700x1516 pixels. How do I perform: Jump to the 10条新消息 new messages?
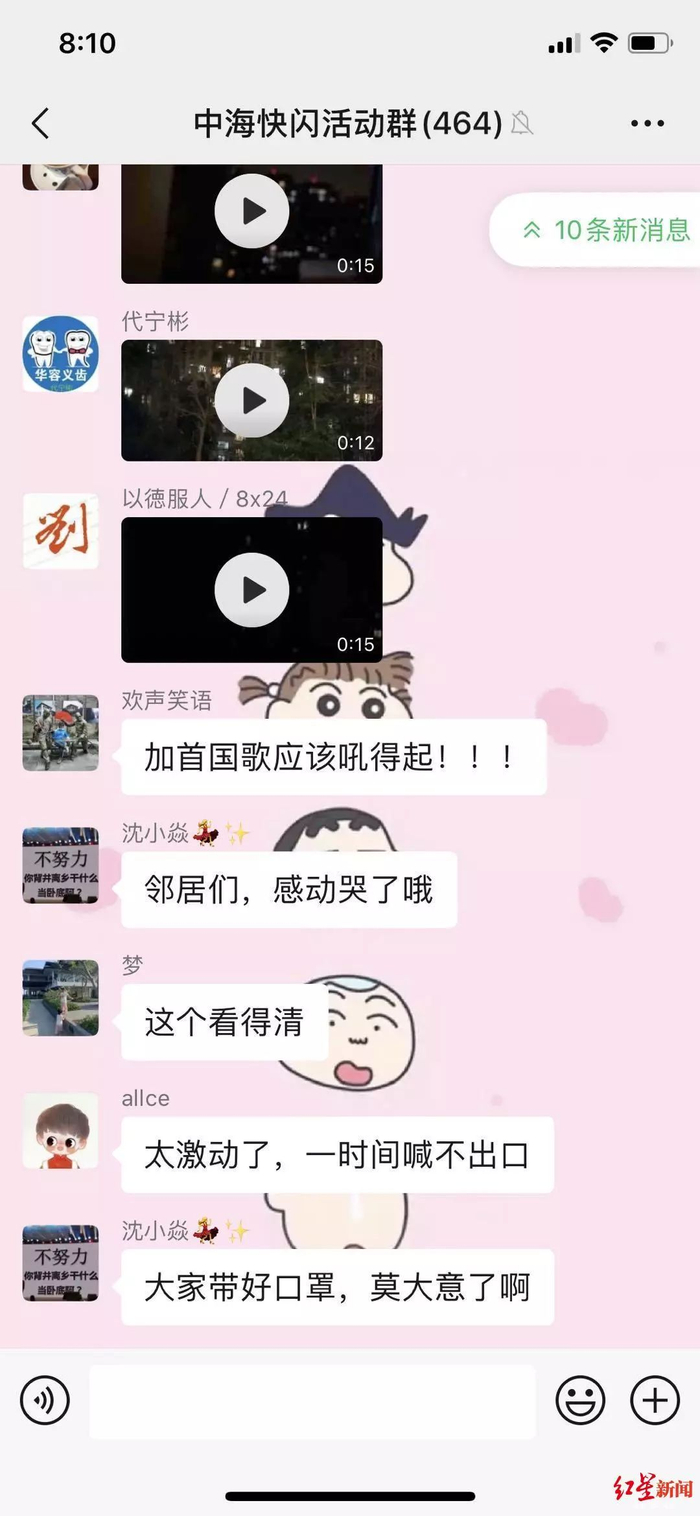(x=605, y=230)
